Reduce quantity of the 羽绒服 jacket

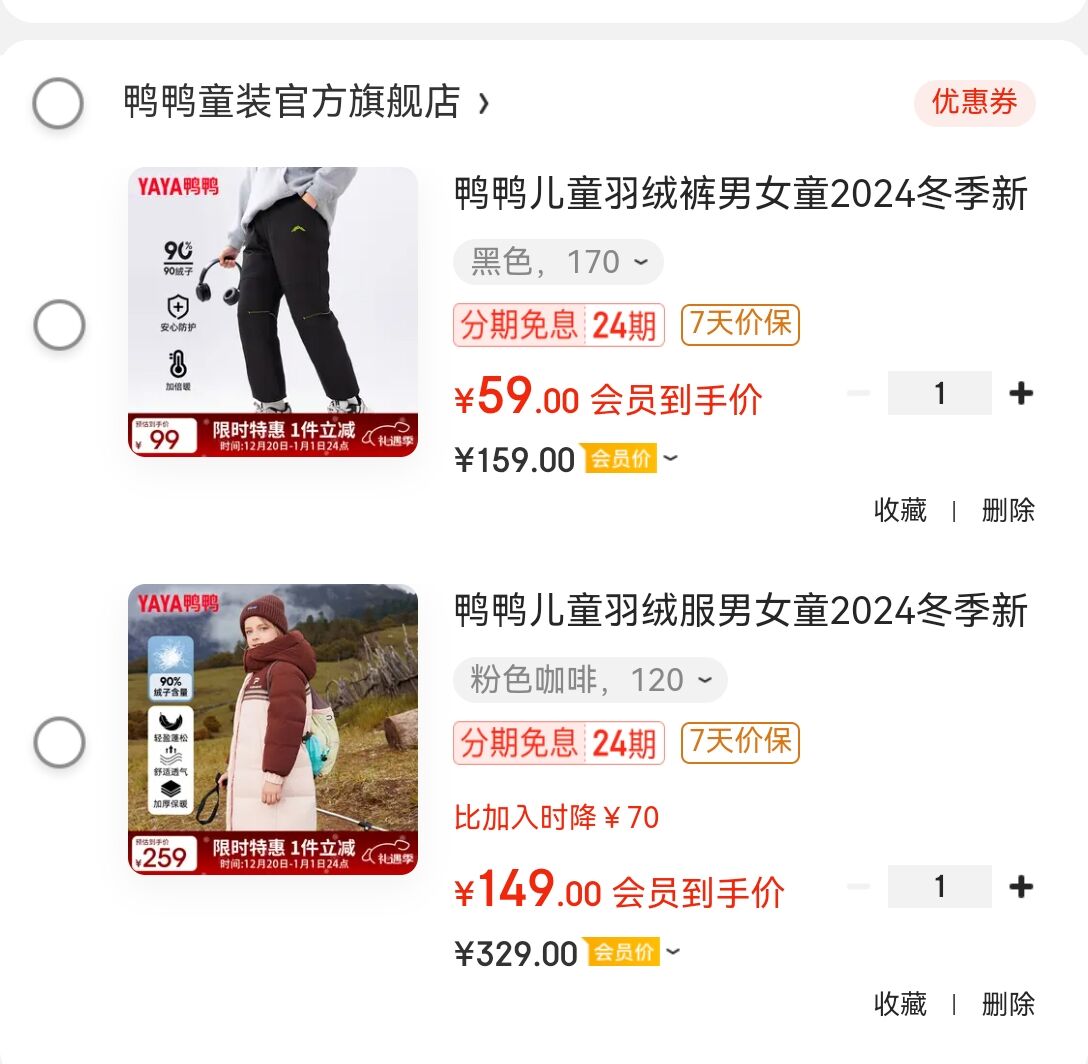[859, 887]
